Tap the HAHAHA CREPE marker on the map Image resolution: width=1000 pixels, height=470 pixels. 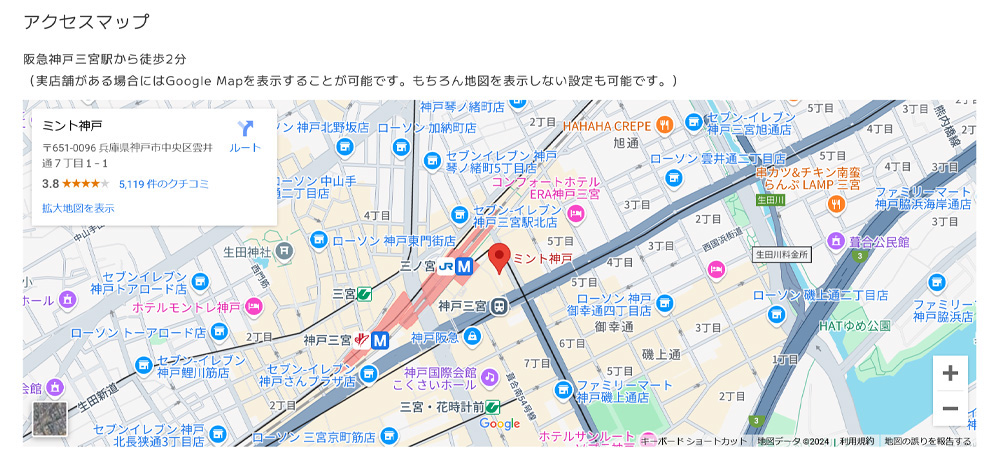tap(666, 126)
